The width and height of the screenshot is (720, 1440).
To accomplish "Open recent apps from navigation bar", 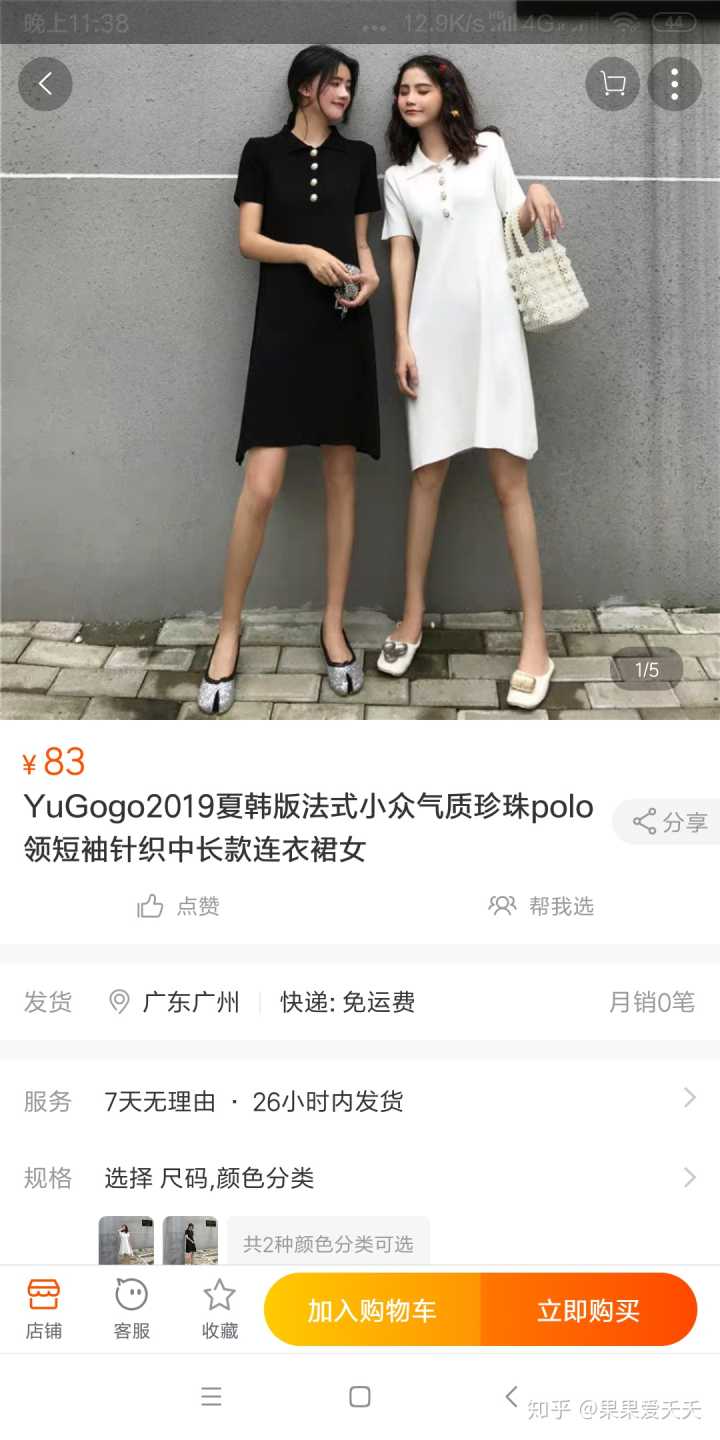I will [211, 1397].
